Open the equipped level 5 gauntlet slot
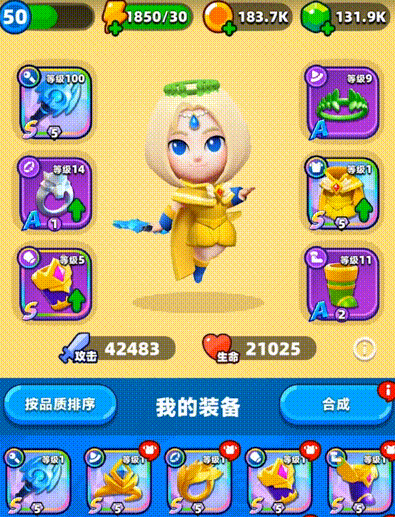395x517 pixels. click(x=55, y=284)
